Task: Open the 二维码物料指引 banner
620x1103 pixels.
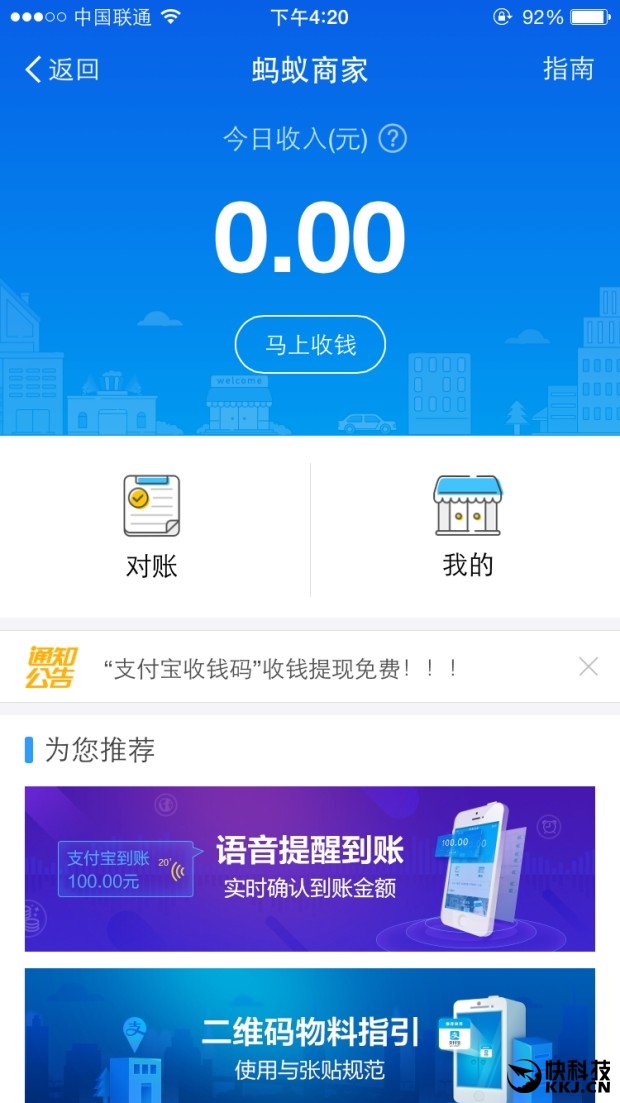Action: (310, 1036)
